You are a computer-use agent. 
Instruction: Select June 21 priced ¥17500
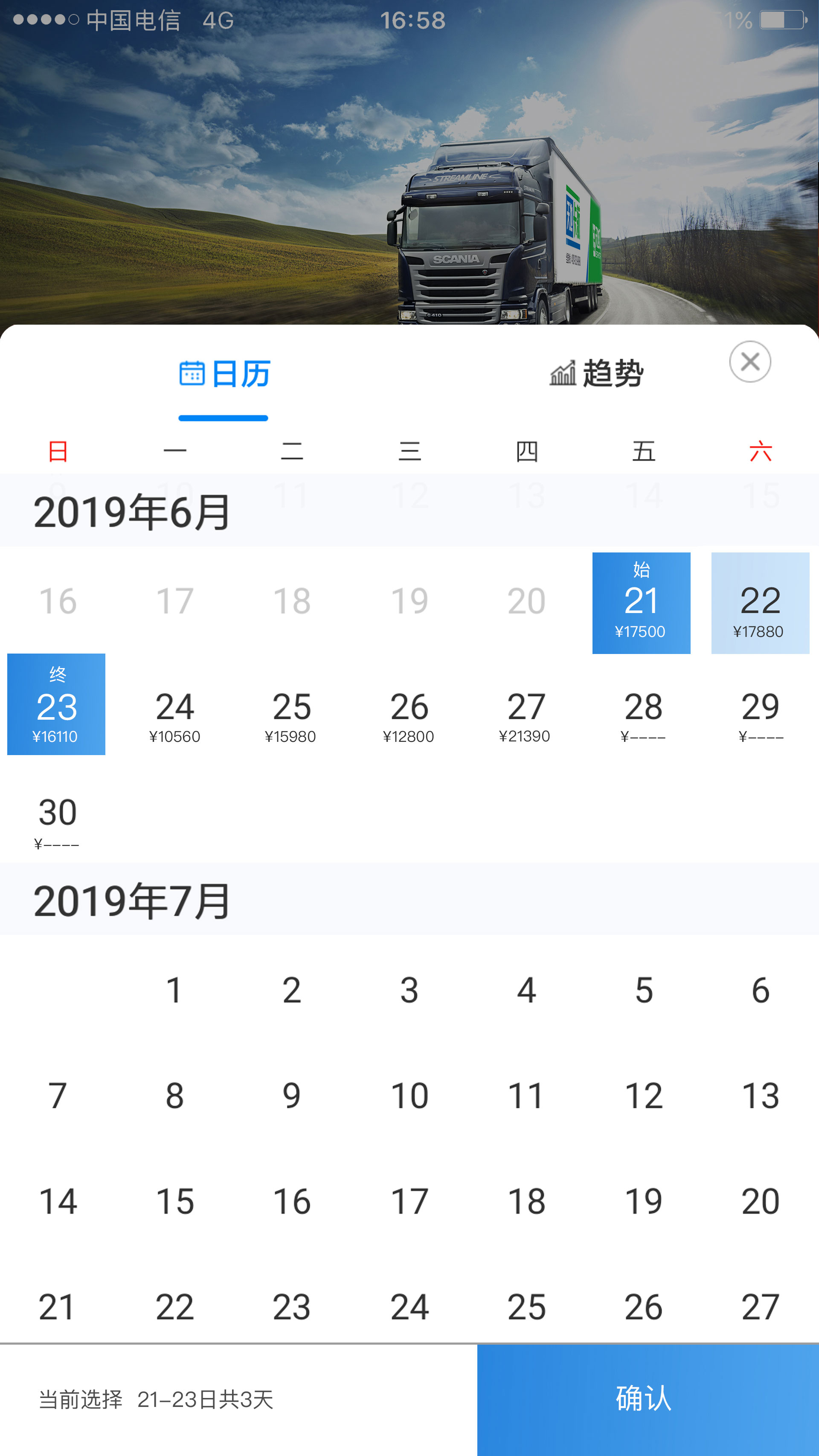coord(641,603)
